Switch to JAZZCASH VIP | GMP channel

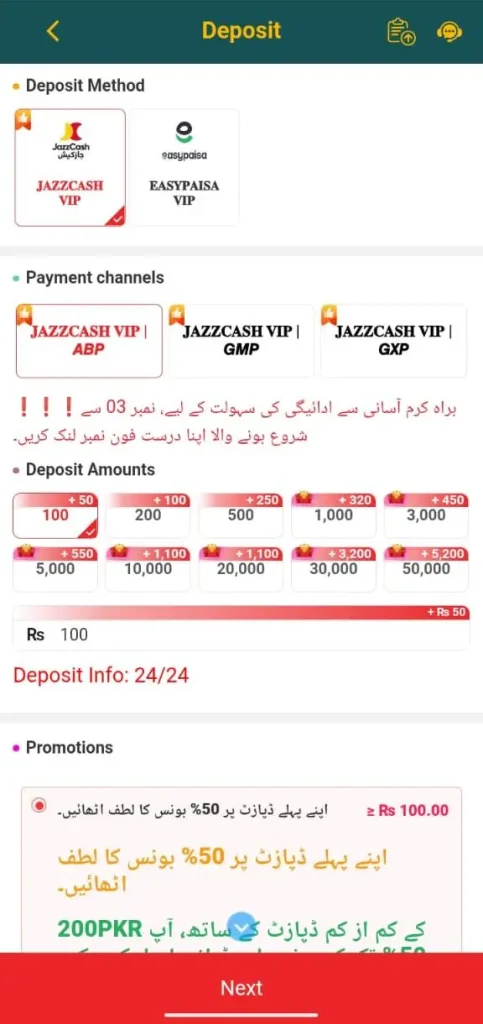(x=242, y=341)
